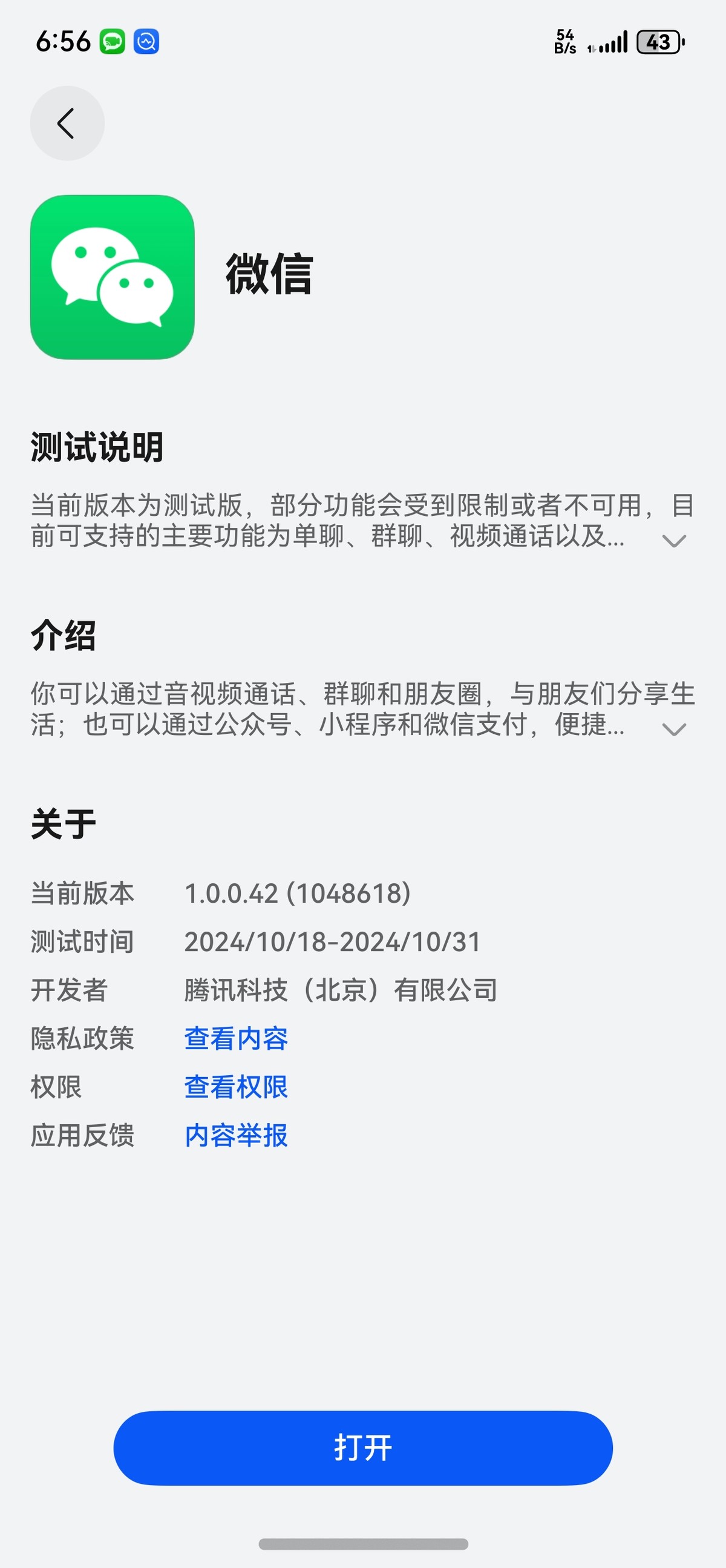Tap the Messenger icon in the status bar
Viewport: 726px width, 1568px height.
pos(145,41)
